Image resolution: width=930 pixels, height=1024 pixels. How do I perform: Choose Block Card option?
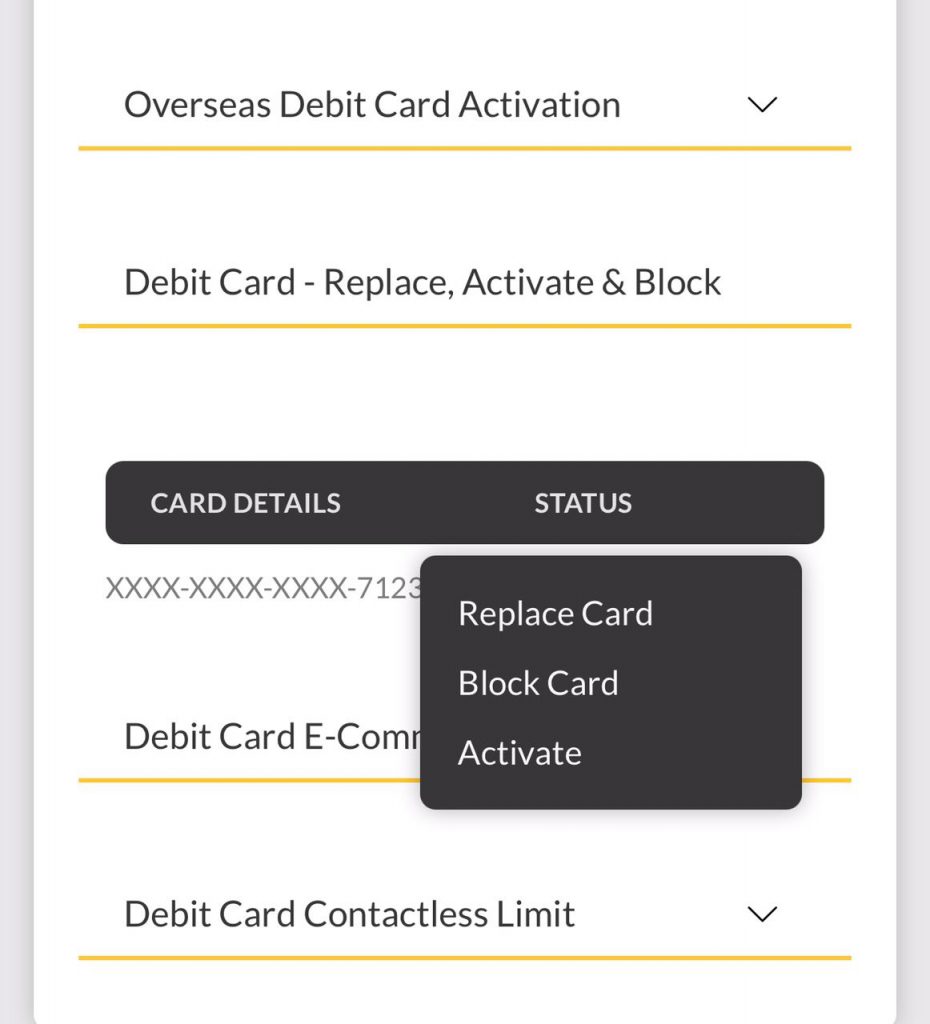pos(538,683)
